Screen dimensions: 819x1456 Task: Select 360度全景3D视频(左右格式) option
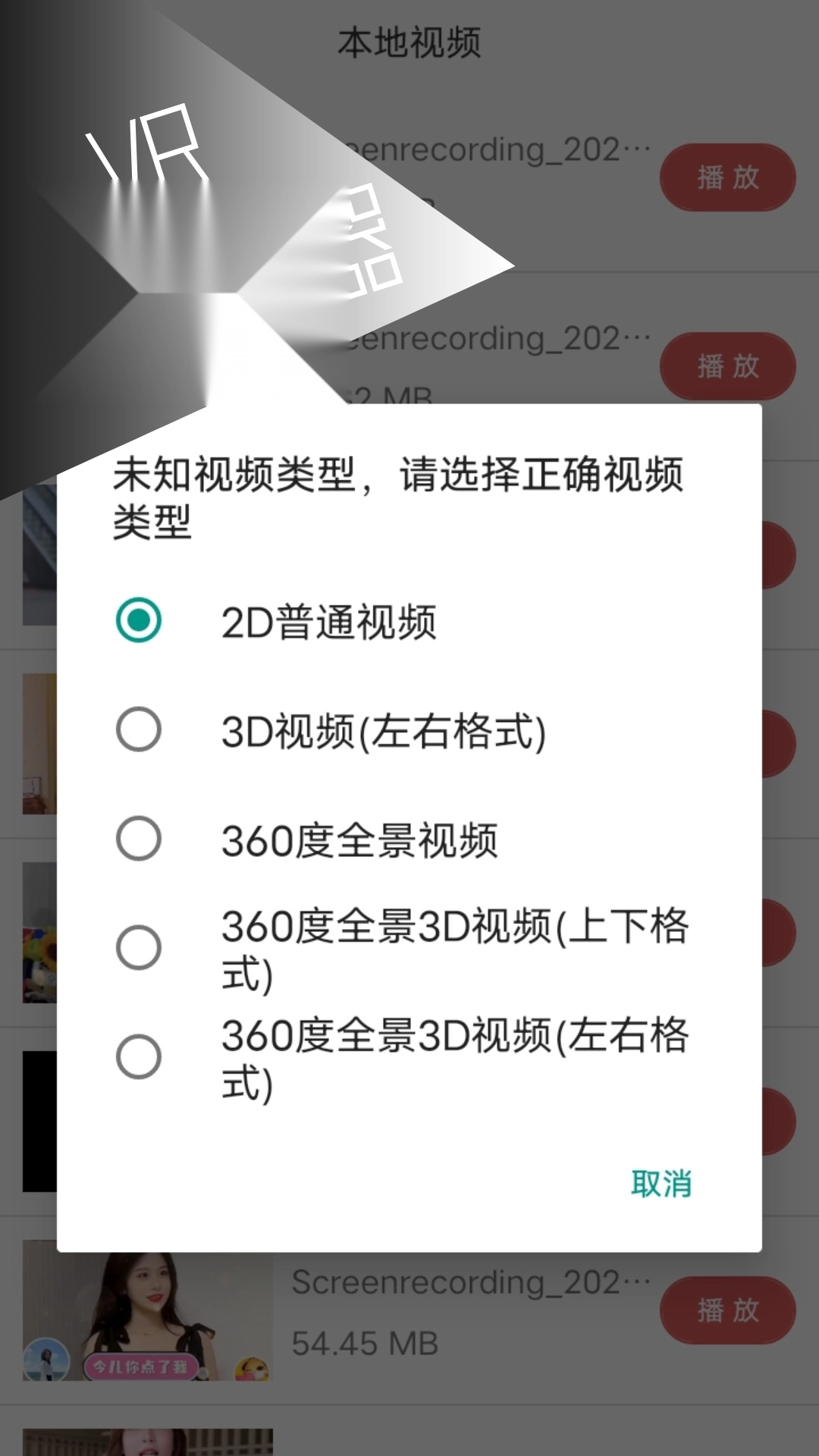pyautogui.click(x=137, y=1056)
